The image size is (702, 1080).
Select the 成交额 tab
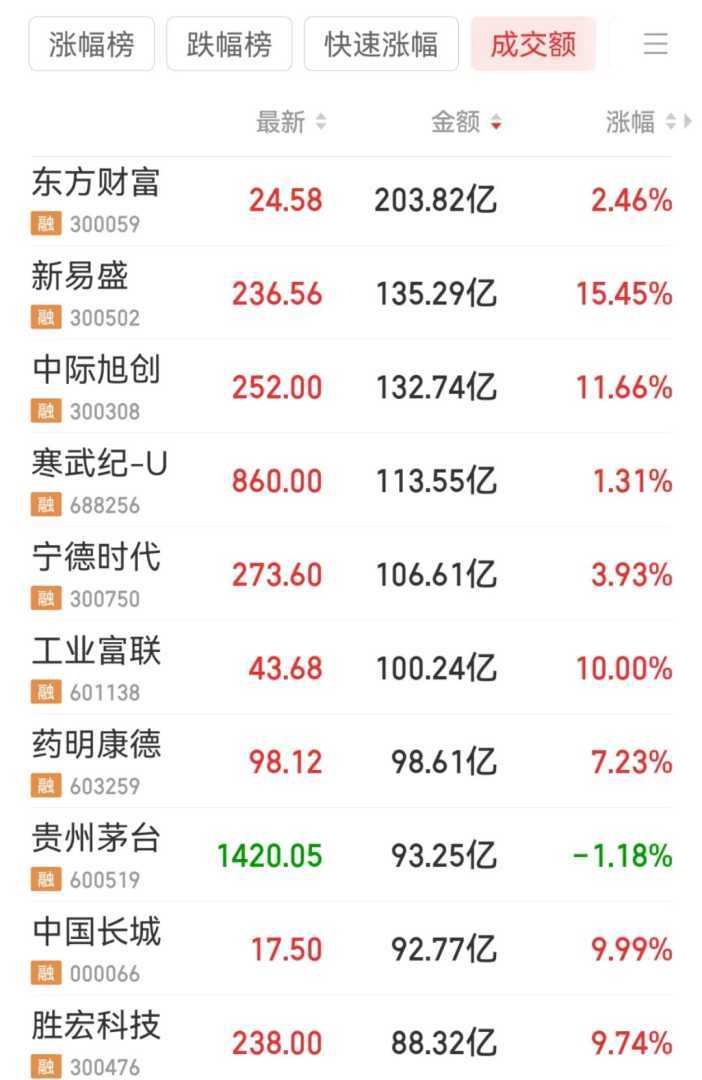[x=533, y=44]
